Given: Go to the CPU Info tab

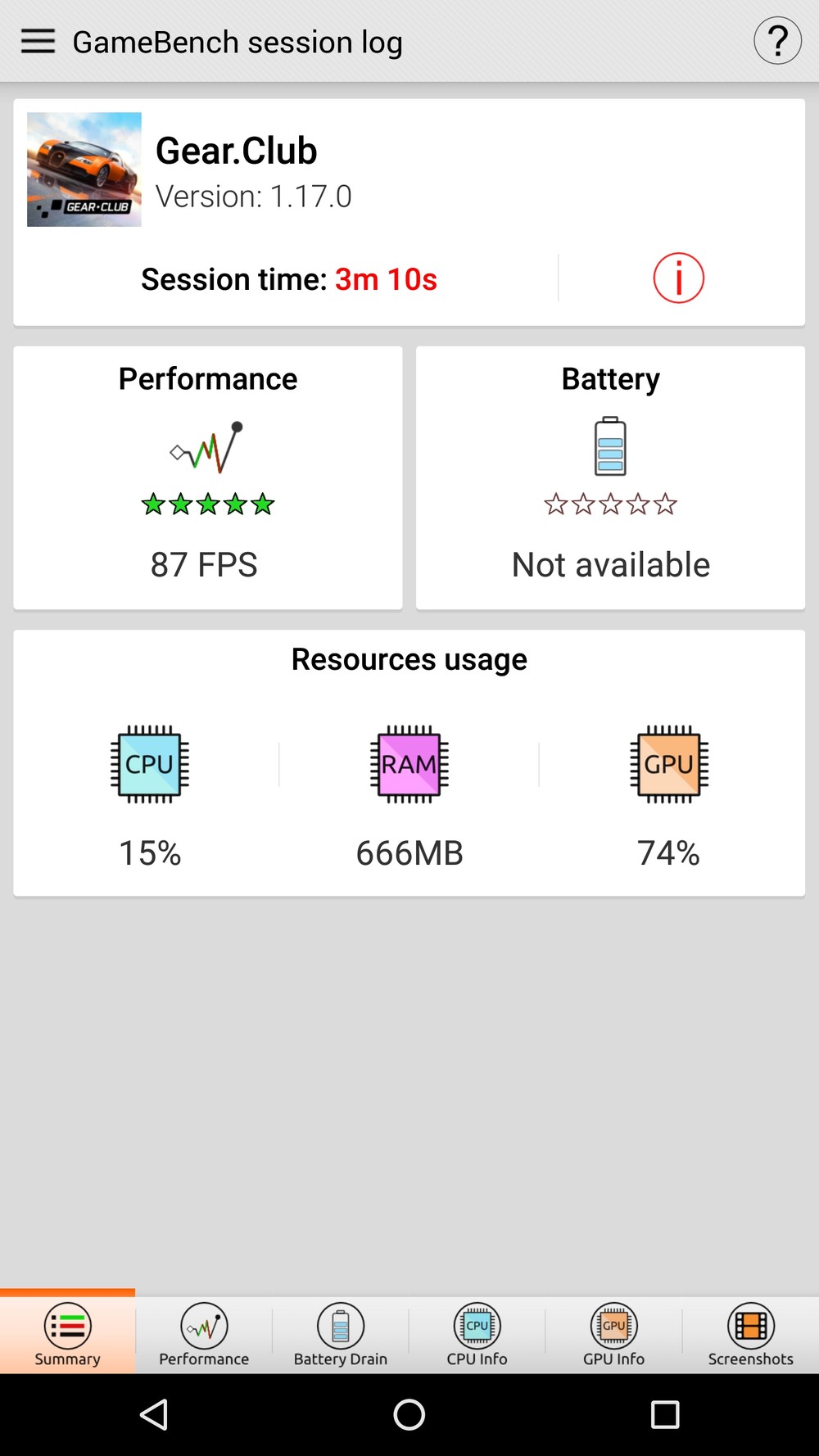Looking at the screenshot, I should 477,1335.
